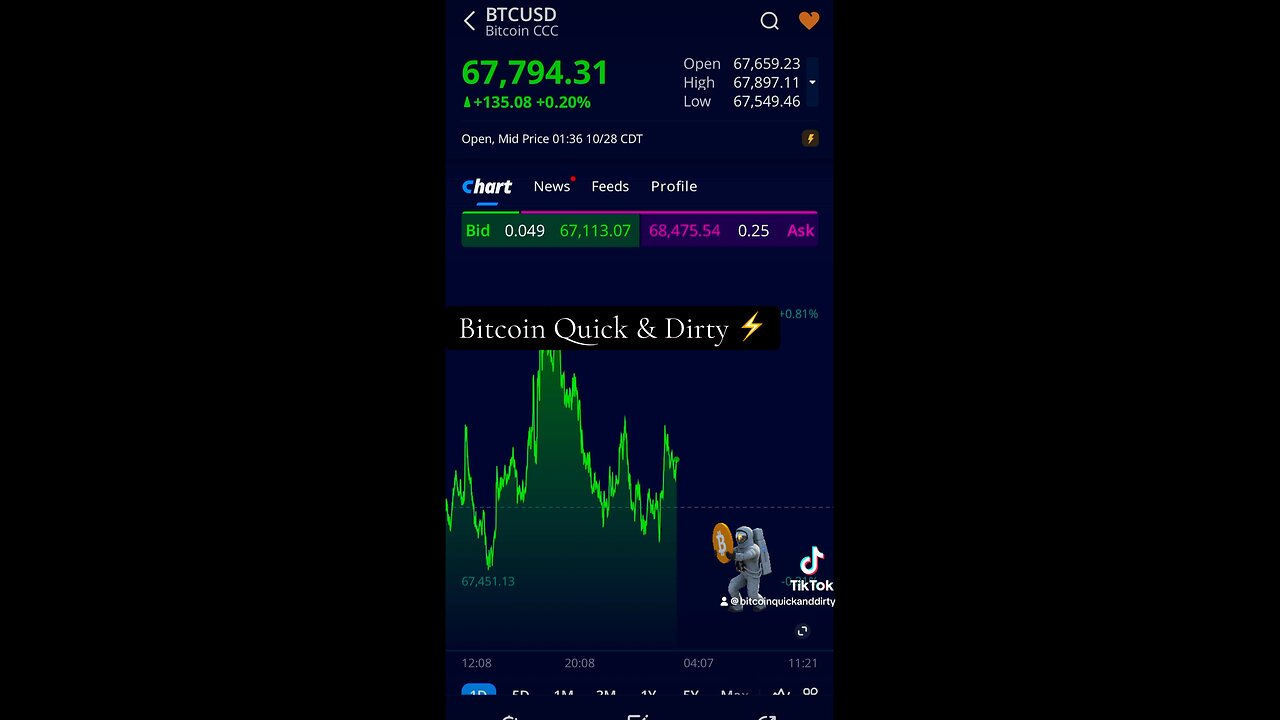
Task: Toggle the orange heart watchlist icon
Action: (809, 21)
